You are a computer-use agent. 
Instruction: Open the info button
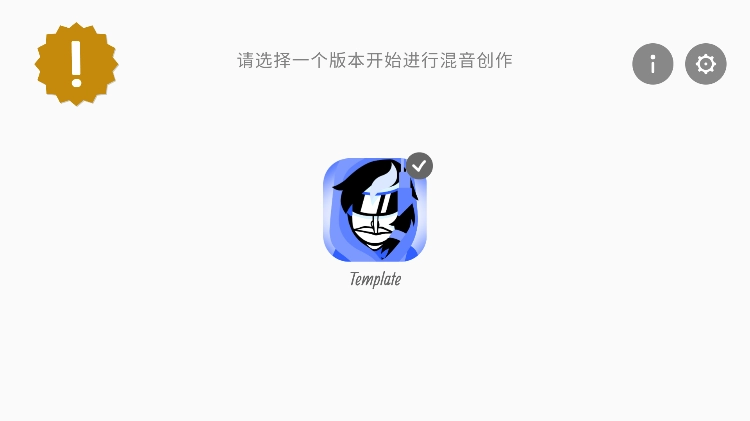pos(653,64)
